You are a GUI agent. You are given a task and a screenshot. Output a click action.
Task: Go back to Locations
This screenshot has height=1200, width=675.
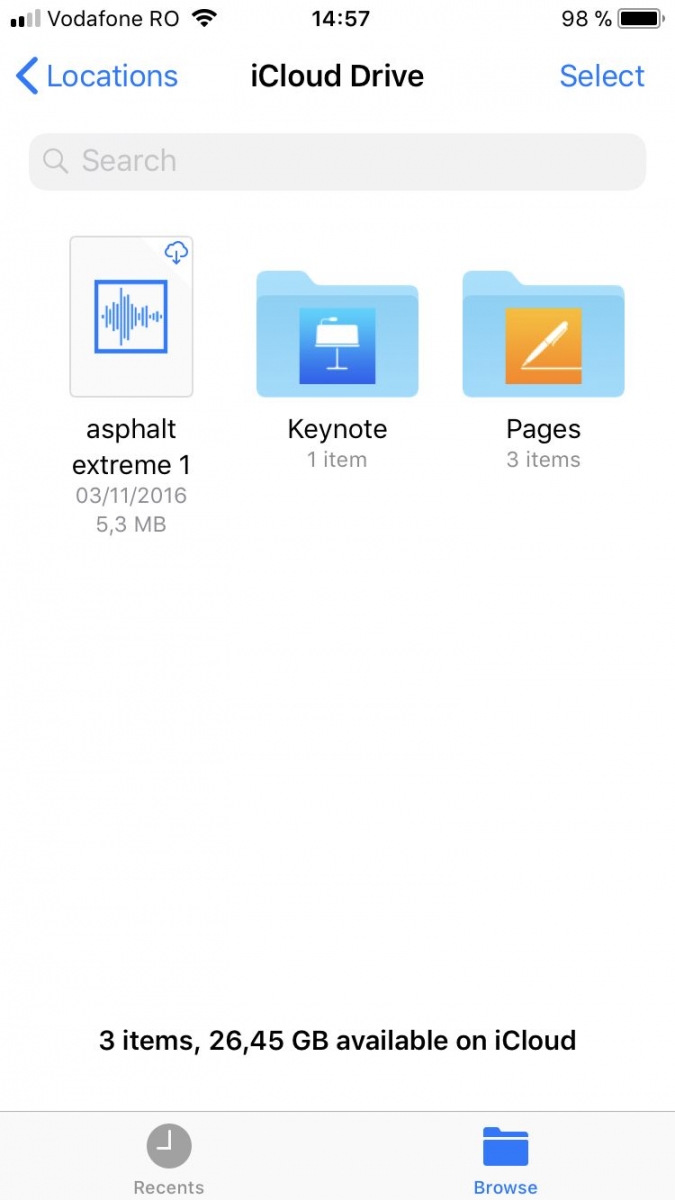[97, 76]
